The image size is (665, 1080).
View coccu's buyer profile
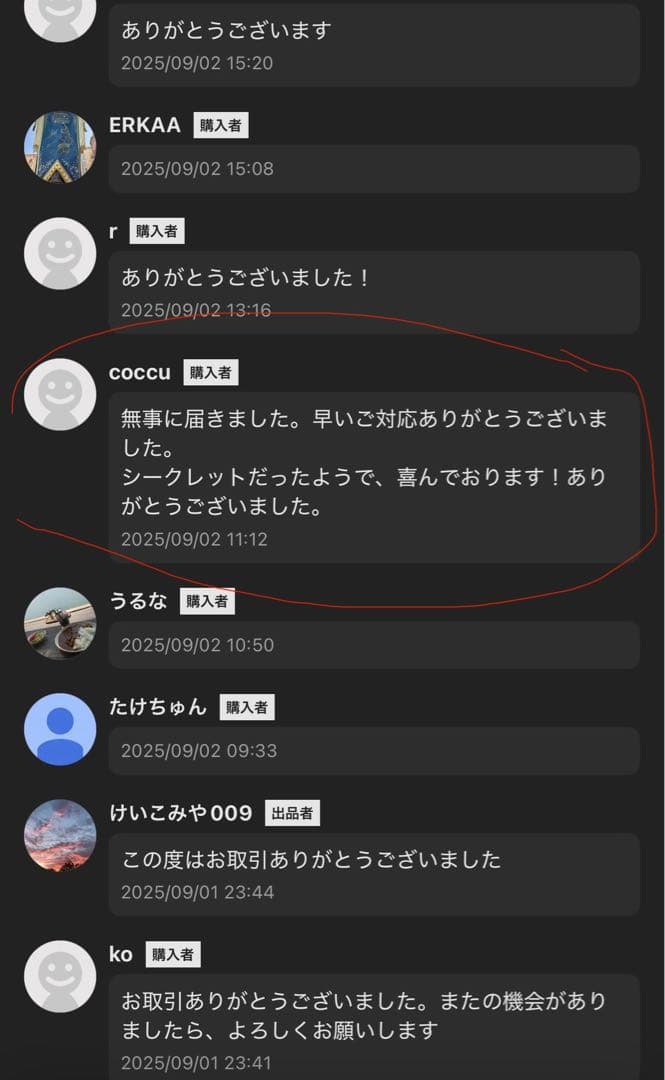[60, 394]
